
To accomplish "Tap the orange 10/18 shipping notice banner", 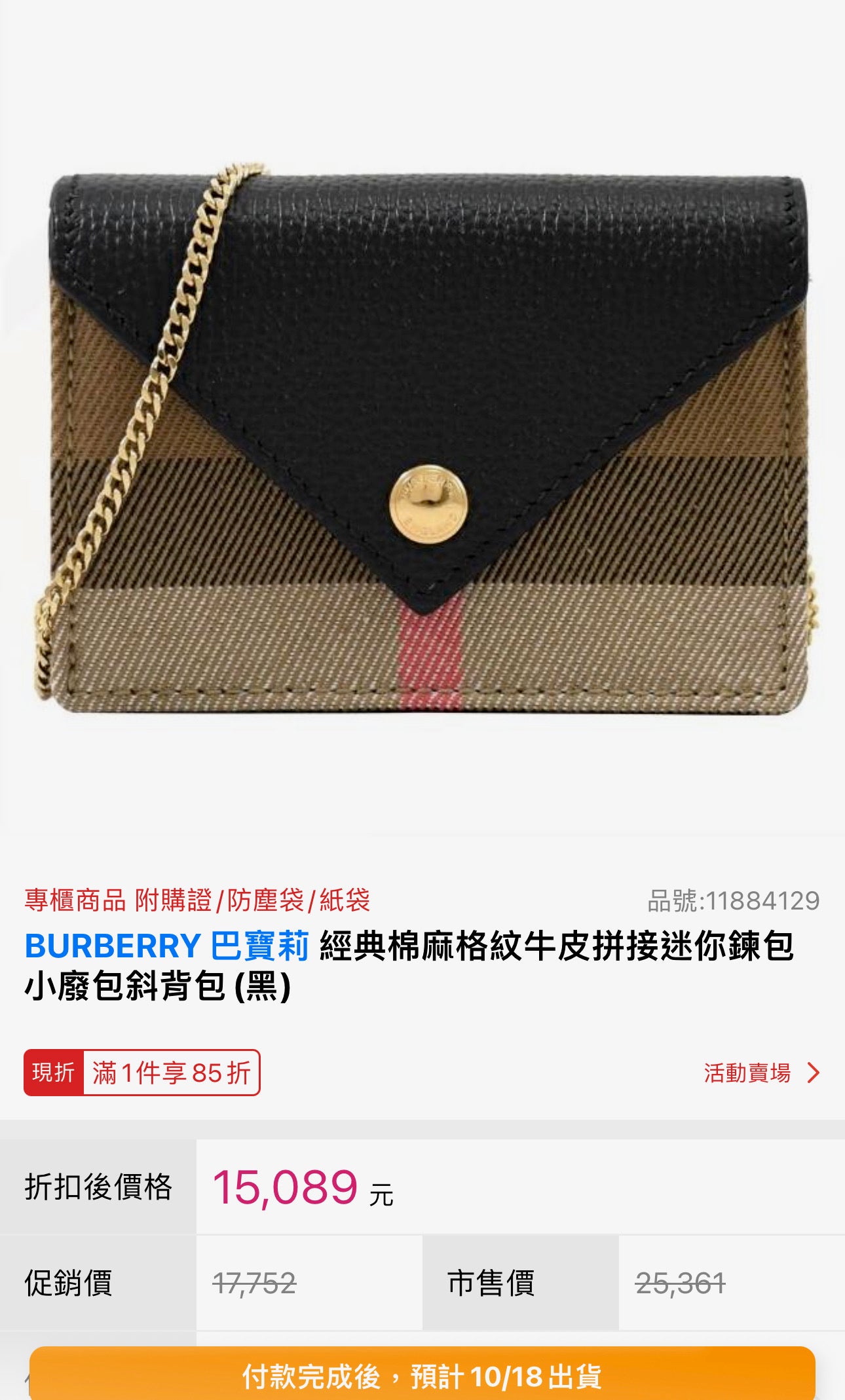I will coord(423,1375).
